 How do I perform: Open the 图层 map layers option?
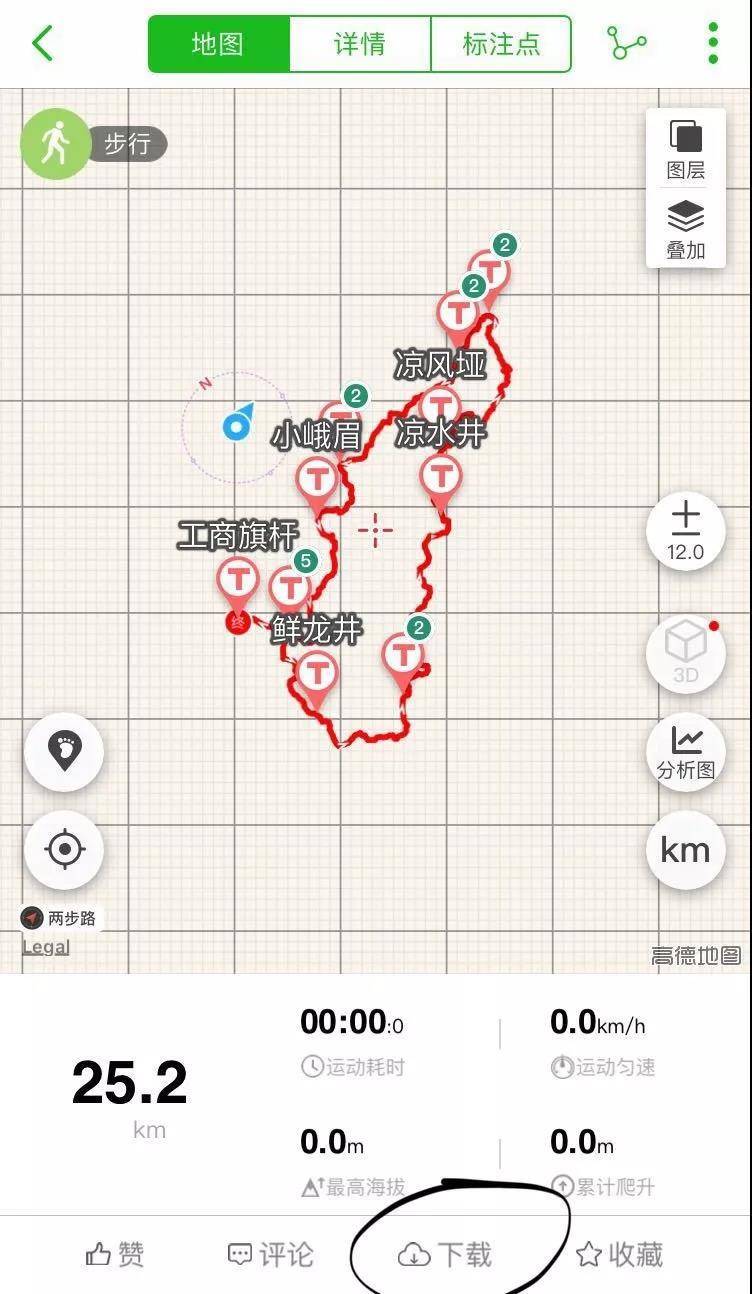(685, 149)
